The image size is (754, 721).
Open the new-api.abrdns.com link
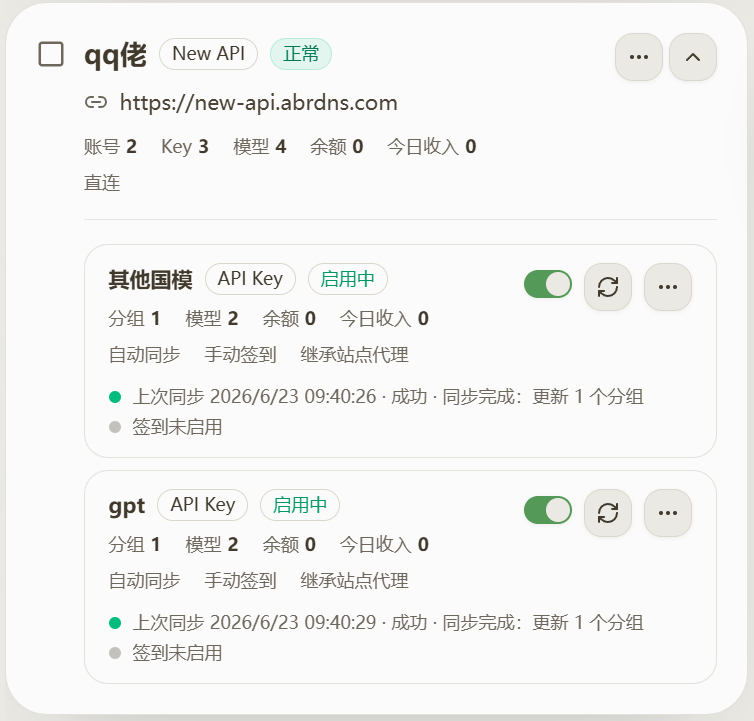[259, 102]
